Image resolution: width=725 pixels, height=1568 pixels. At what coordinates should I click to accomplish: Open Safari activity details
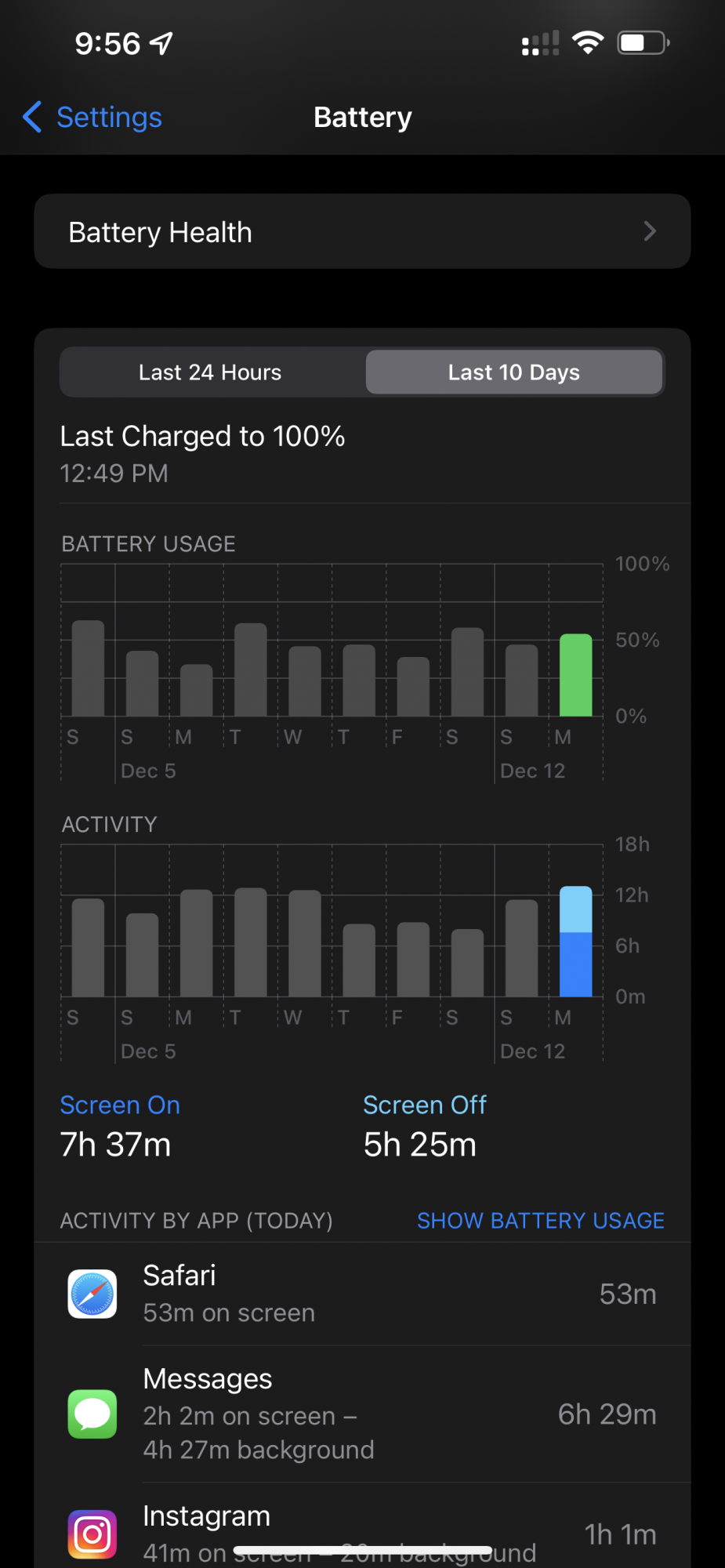coord(362,1294)
